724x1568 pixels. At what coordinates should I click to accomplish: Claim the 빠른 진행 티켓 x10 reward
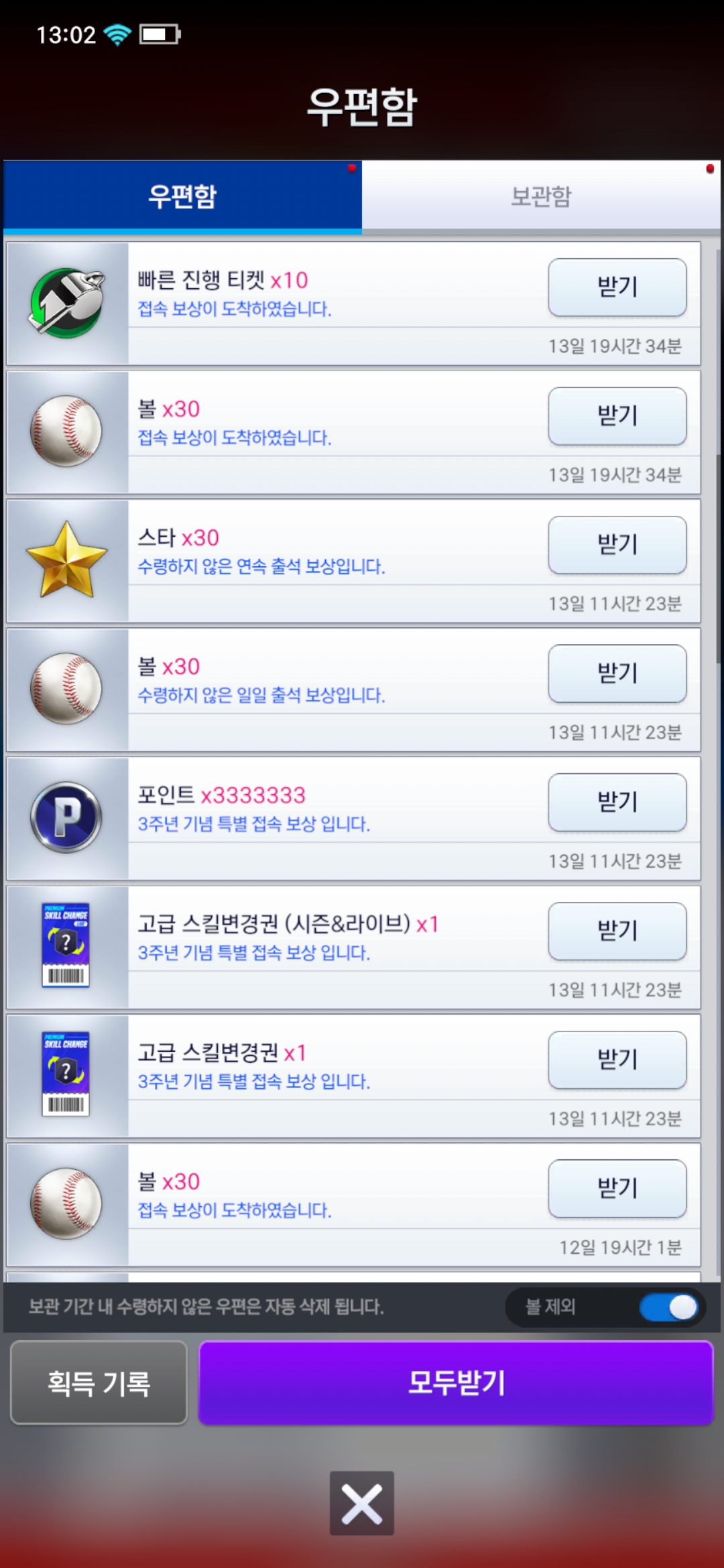click(617, 287)
